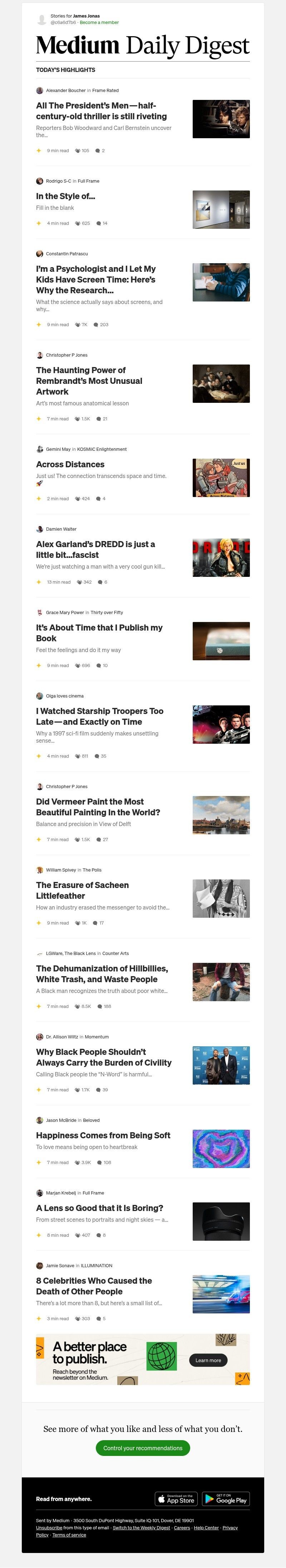Tap the Become a member link
Screen dimensions: 286x1568
[99, 23]
